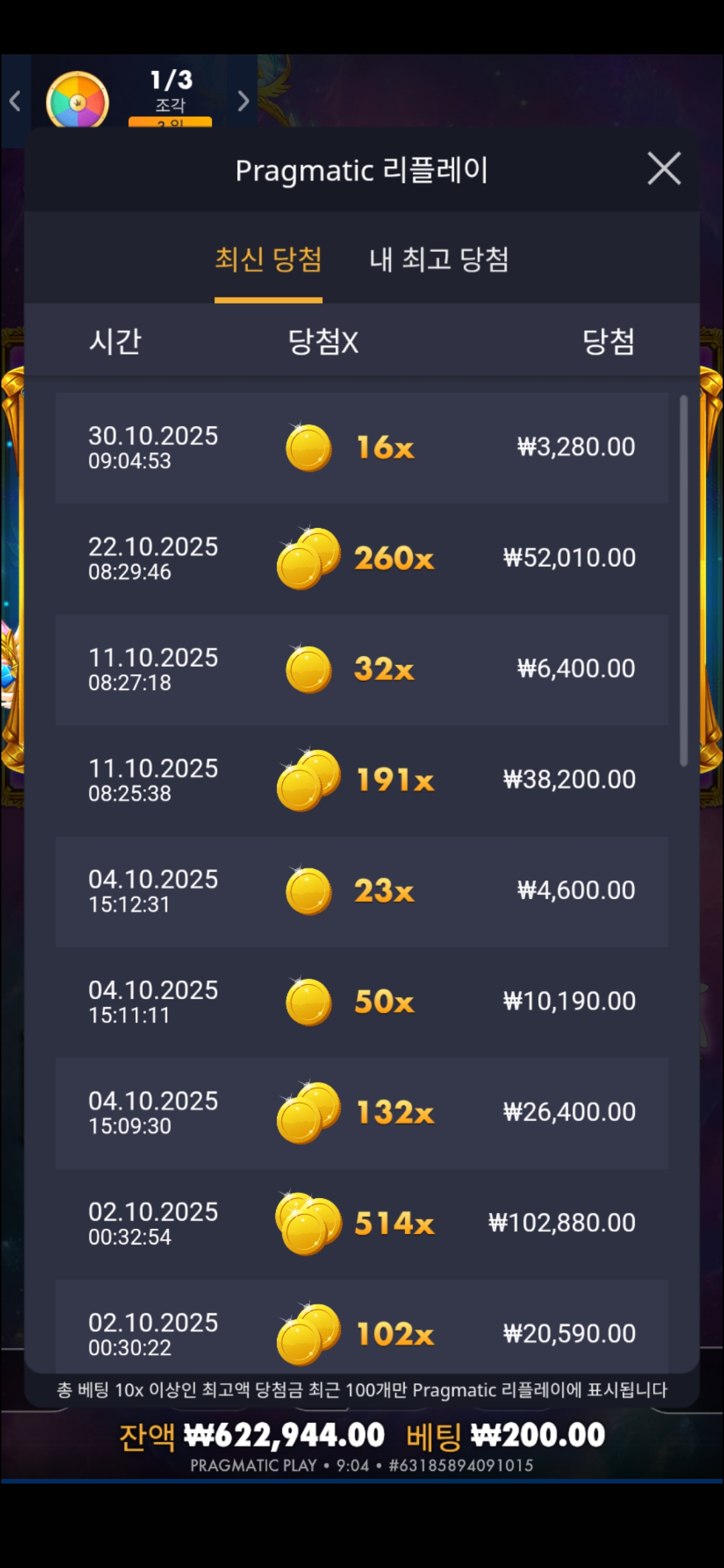Play the 260x win replay
Screen dimensions: 724x1568
(x=362, y=558)
